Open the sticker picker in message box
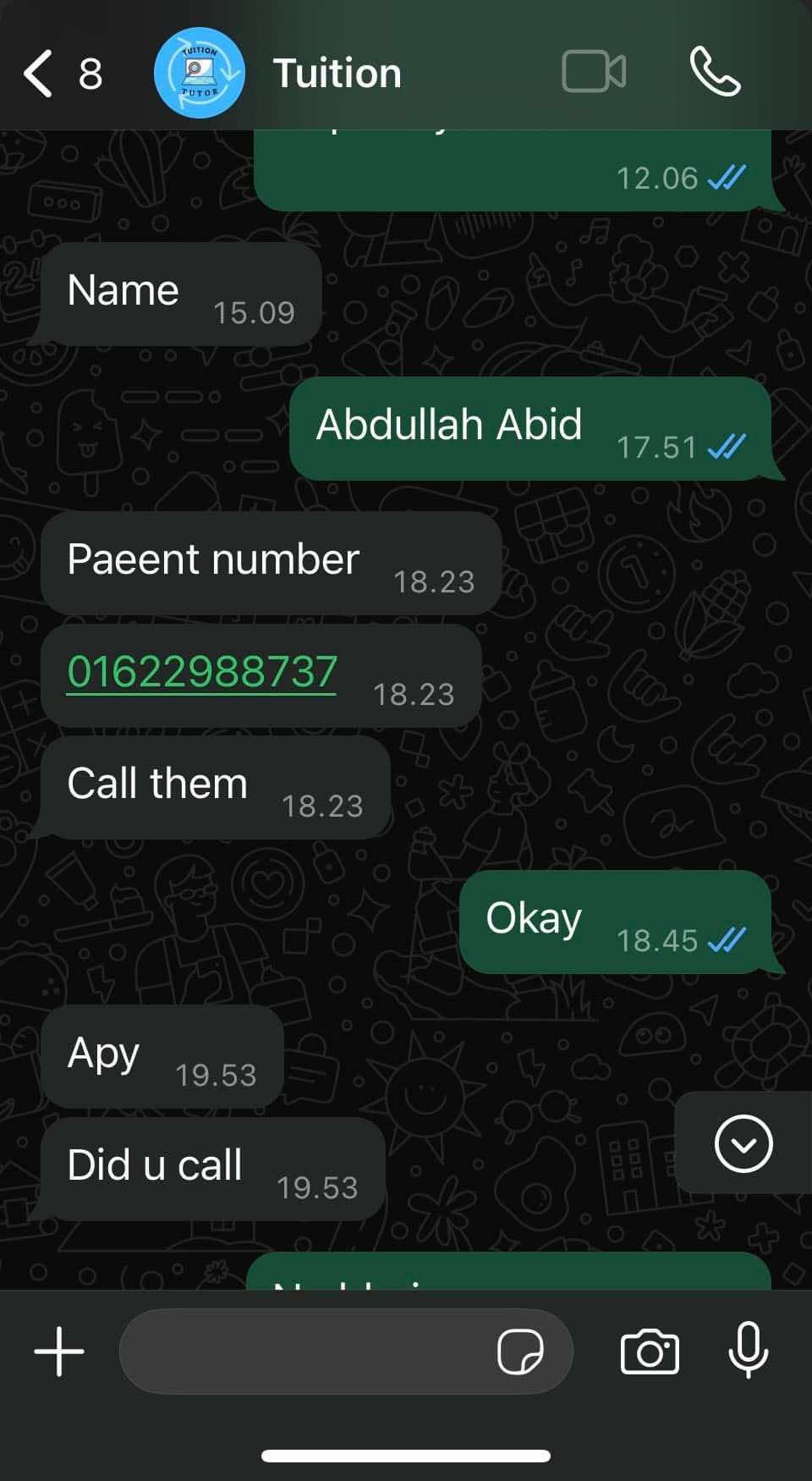This screenshot has height=1481, width=812. click(x=520, y=1352)
